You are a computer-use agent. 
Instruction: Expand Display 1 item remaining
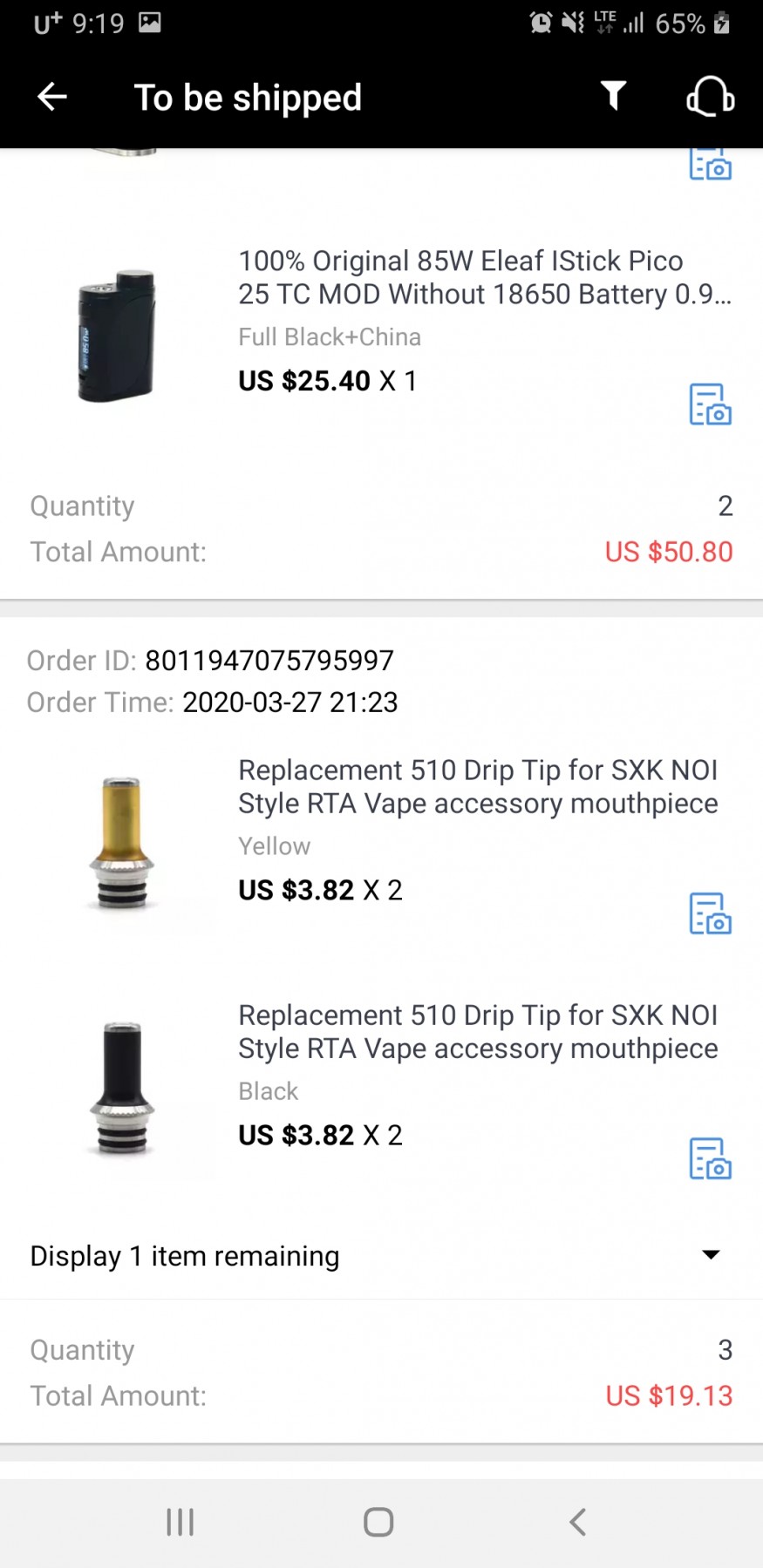(x=381, y=1256)
